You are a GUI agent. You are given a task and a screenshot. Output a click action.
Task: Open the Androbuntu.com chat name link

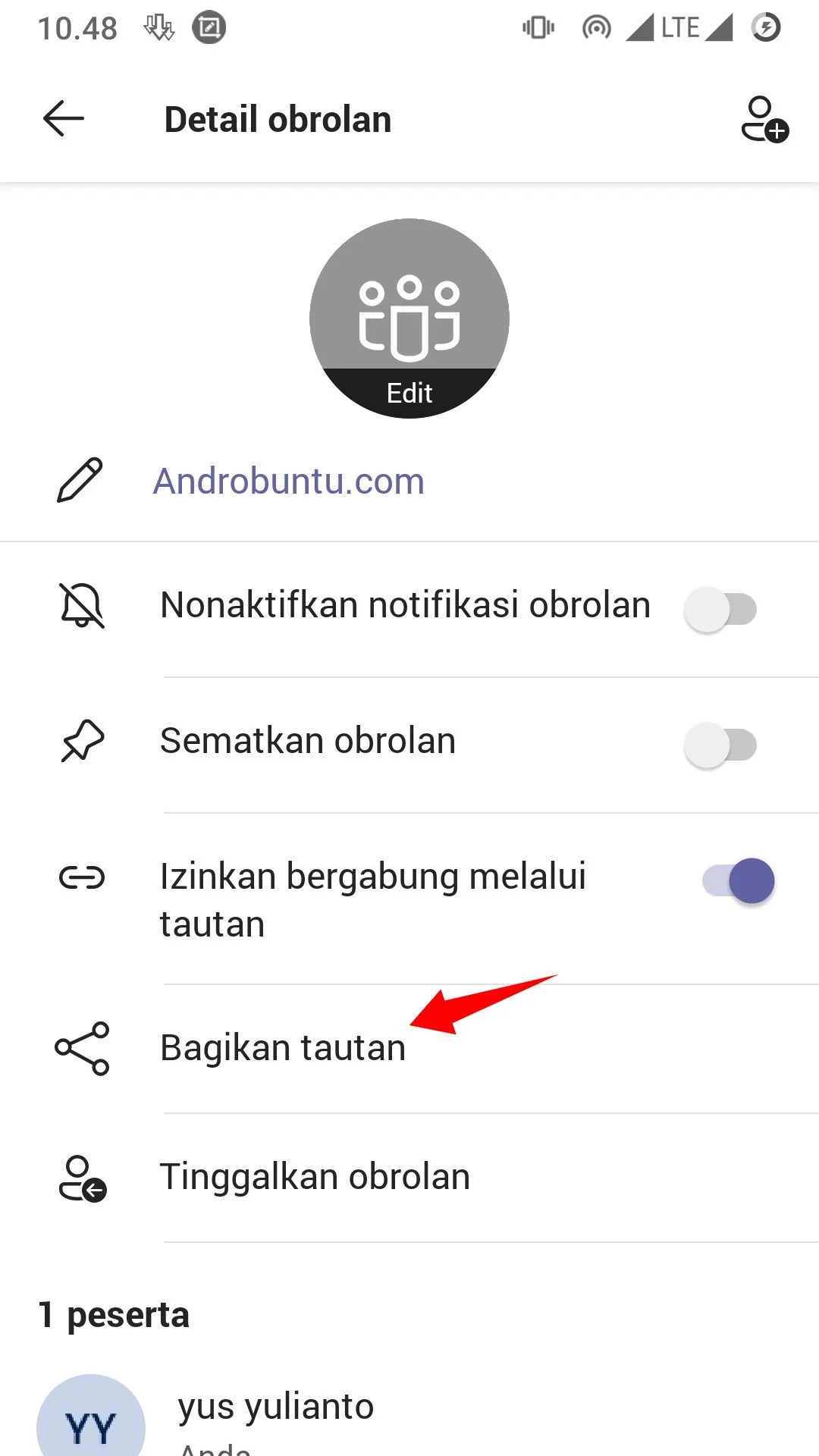point(288,481)
